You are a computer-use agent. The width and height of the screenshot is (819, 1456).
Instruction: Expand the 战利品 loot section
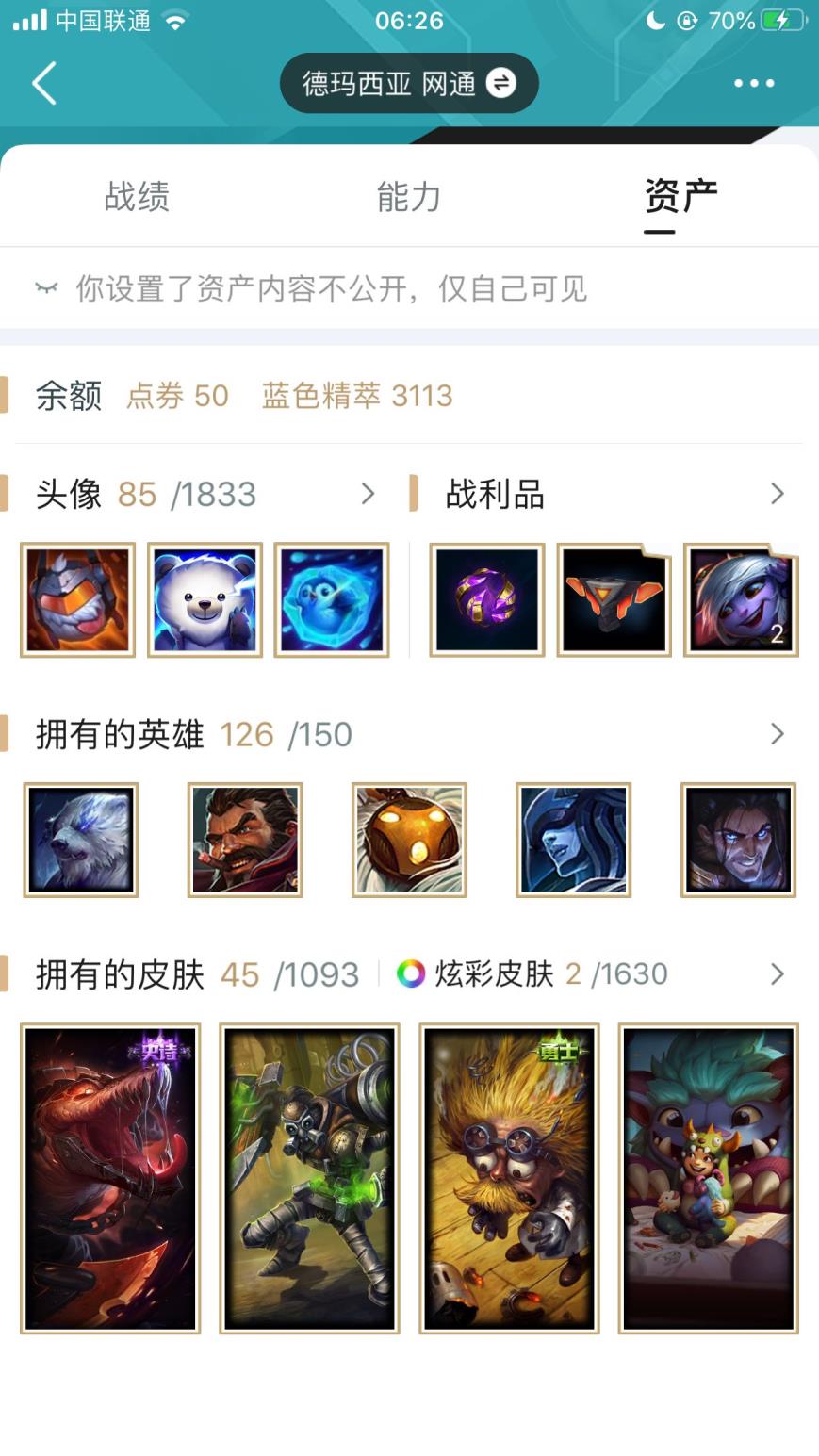[777, 494]
